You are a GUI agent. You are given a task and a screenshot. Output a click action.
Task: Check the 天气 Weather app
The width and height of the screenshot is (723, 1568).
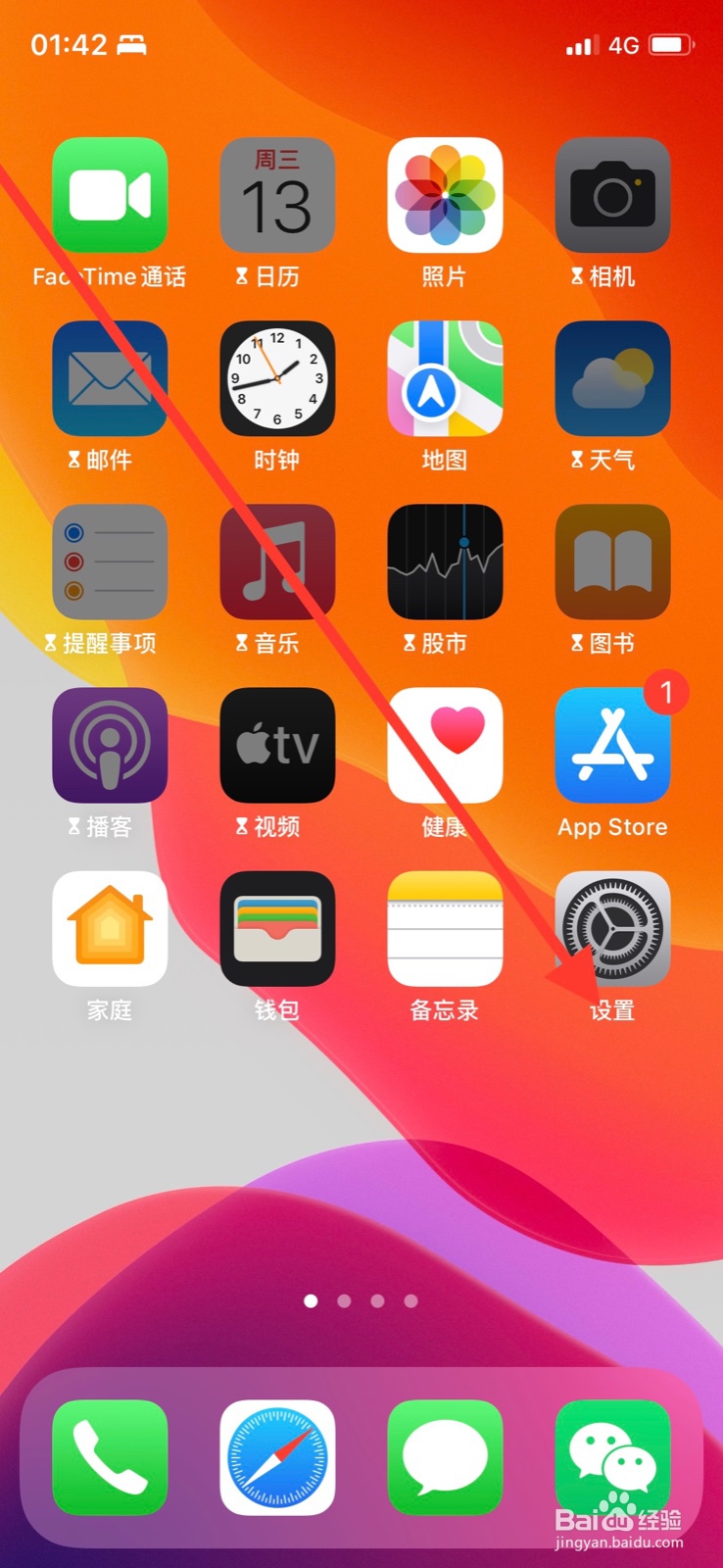pyautogui.click(x=612, y=378)
